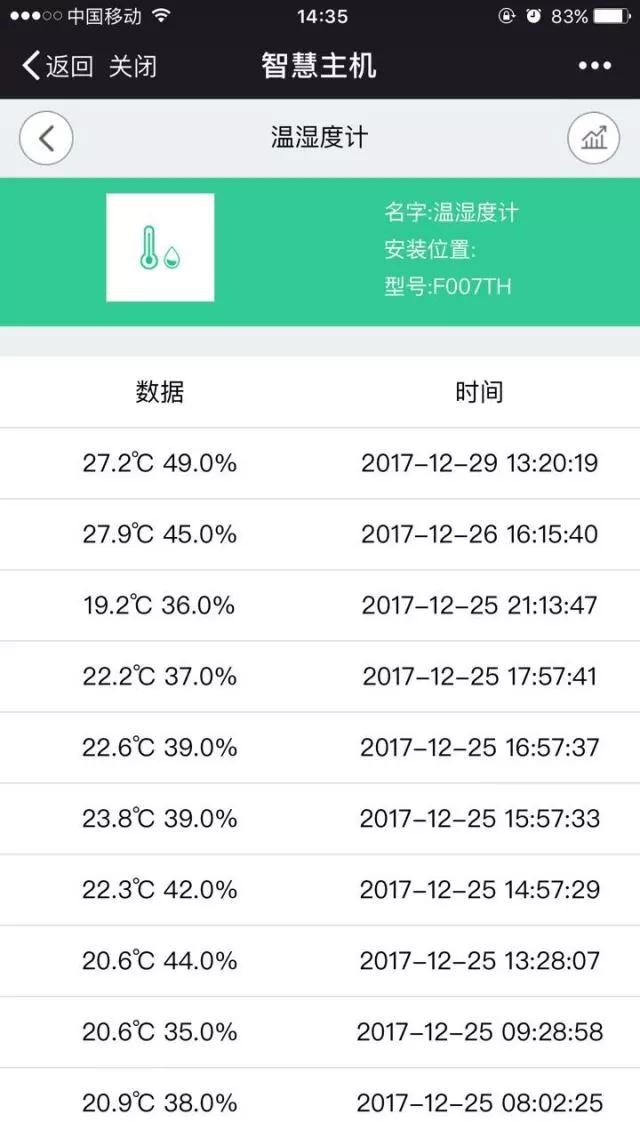Tap 关闭 to close the page

pos(133,66)
